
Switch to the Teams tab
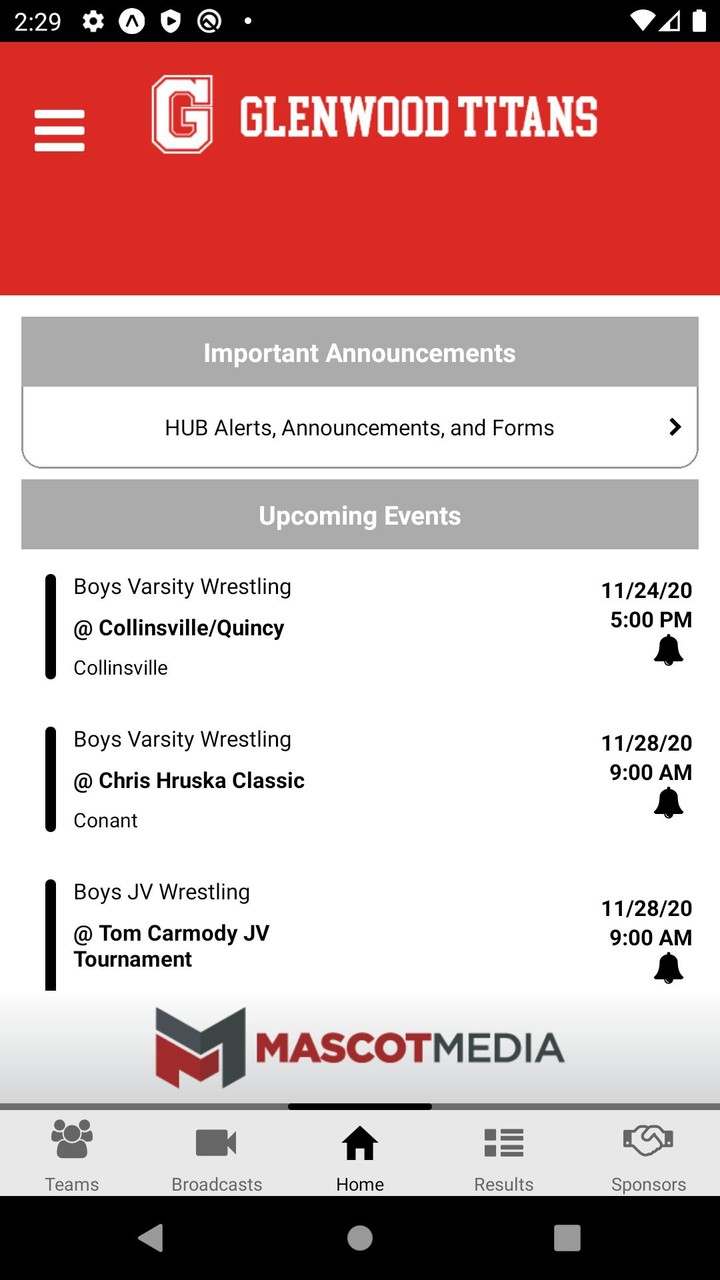[x=72, y=1155]
